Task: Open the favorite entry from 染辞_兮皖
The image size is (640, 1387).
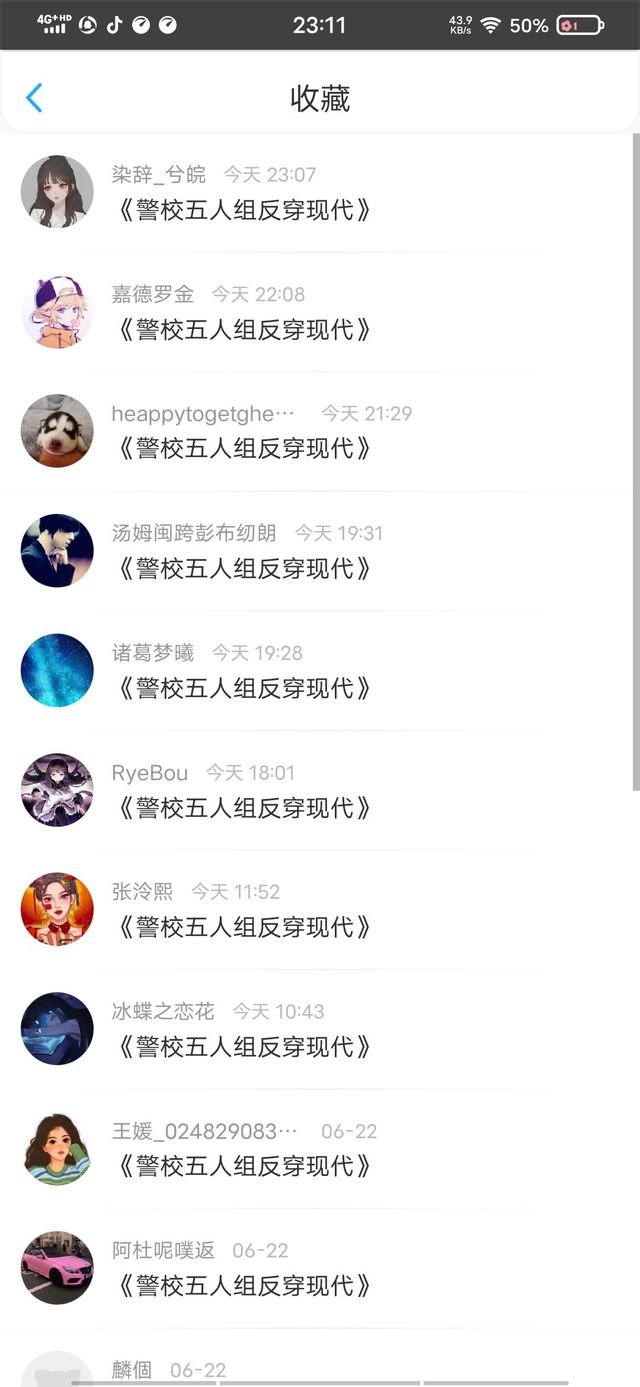Action: click(x=318, y=192)
